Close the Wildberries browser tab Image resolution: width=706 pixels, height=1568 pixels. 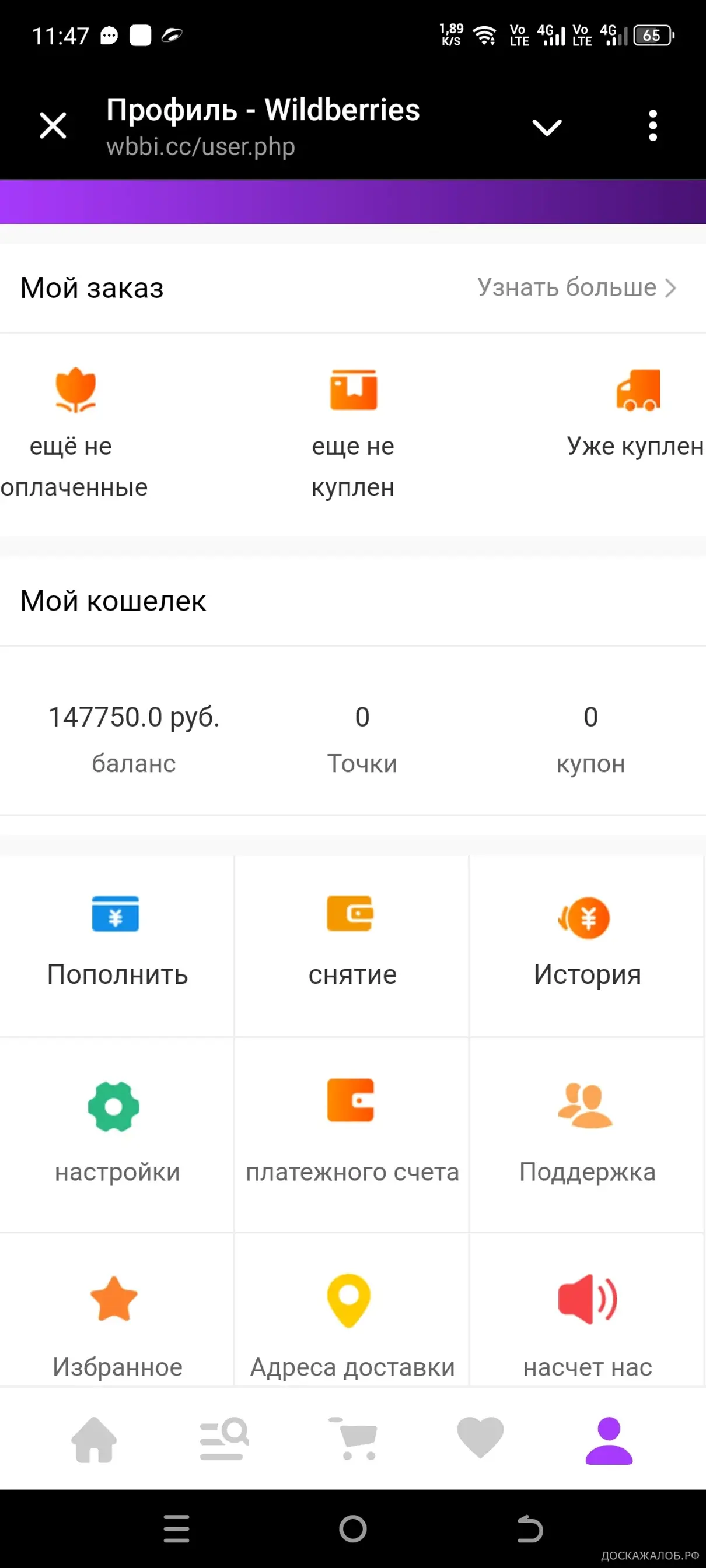[x=53, y=126]
